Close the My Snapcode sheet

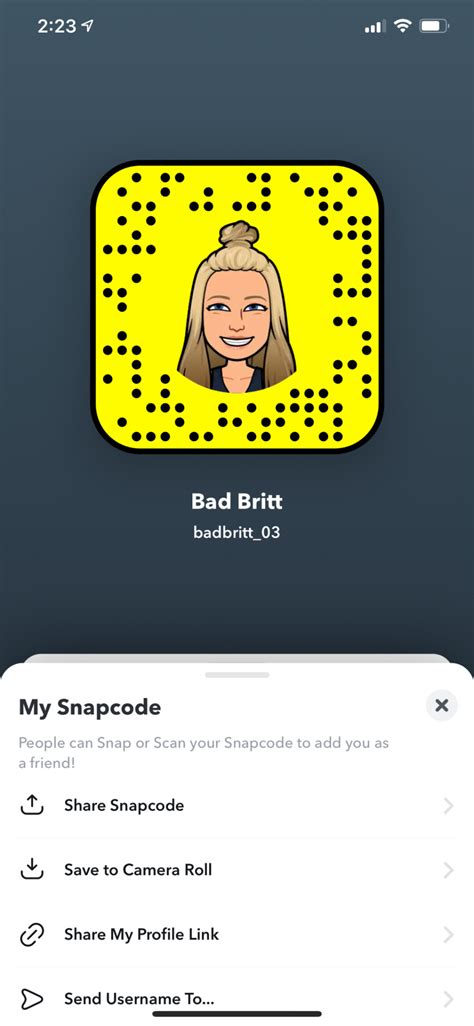[442, 706]
